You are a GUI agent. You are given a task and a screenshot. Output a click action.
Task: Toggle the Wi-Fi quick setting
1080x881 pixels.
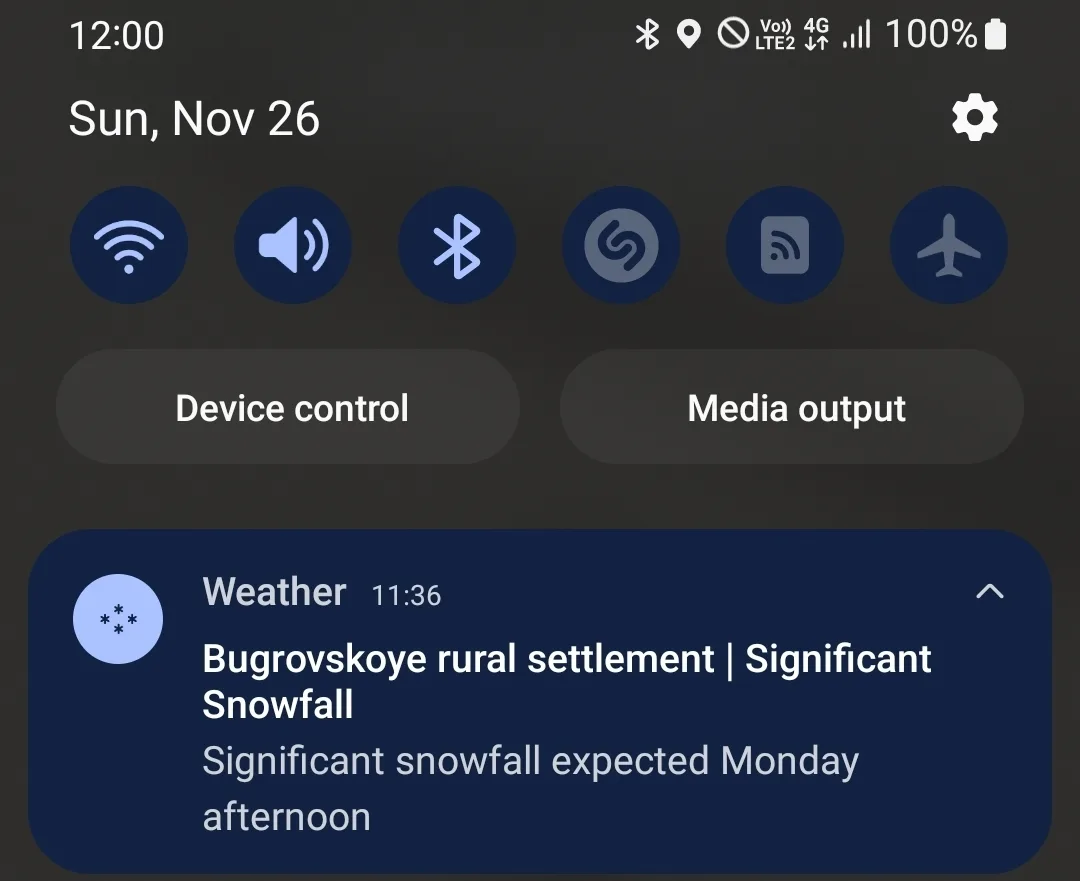pos(129,245)
